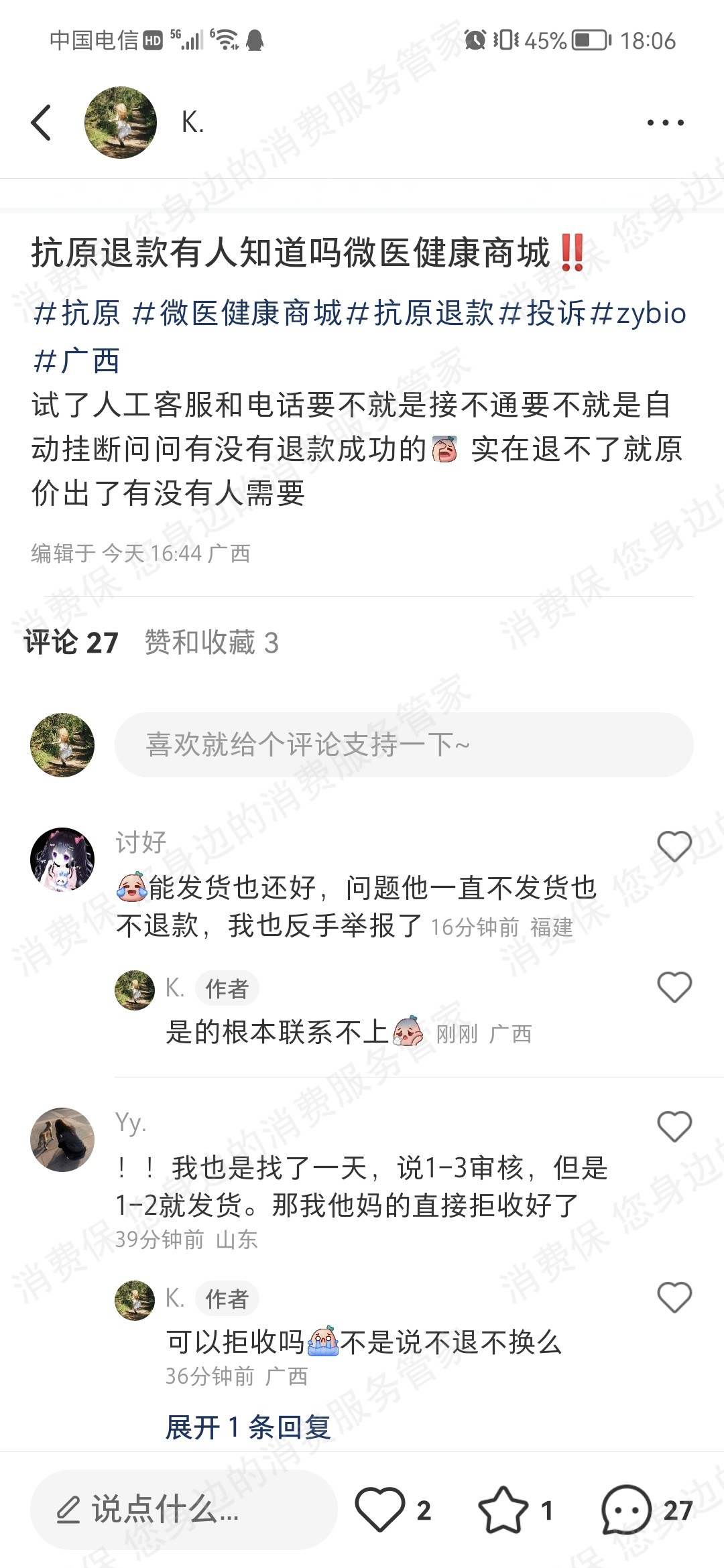Select the 评论 27 tab
724x1568 pixels.
pyautogui.click(x=71, y=643)
